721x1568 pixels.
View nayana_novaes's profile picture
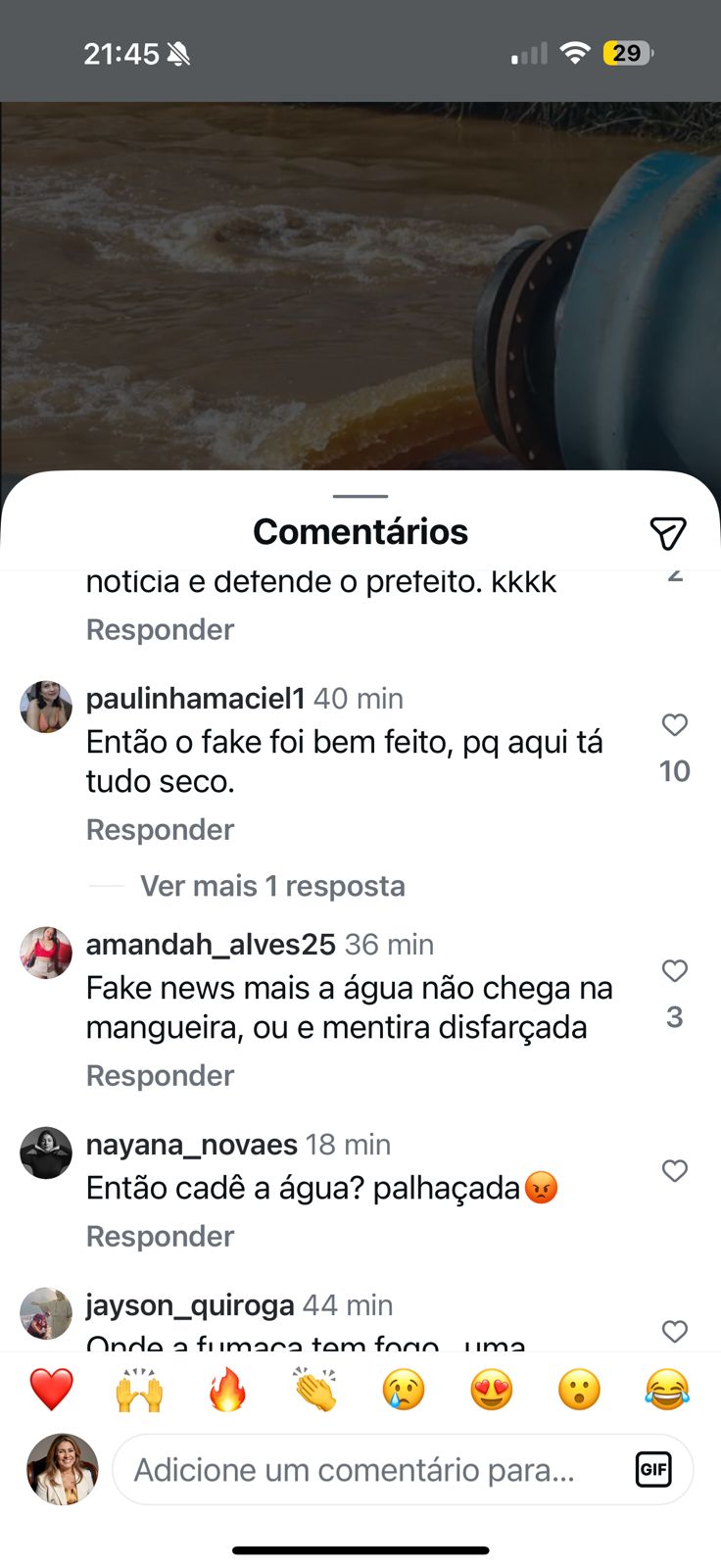click(46, 1152)
